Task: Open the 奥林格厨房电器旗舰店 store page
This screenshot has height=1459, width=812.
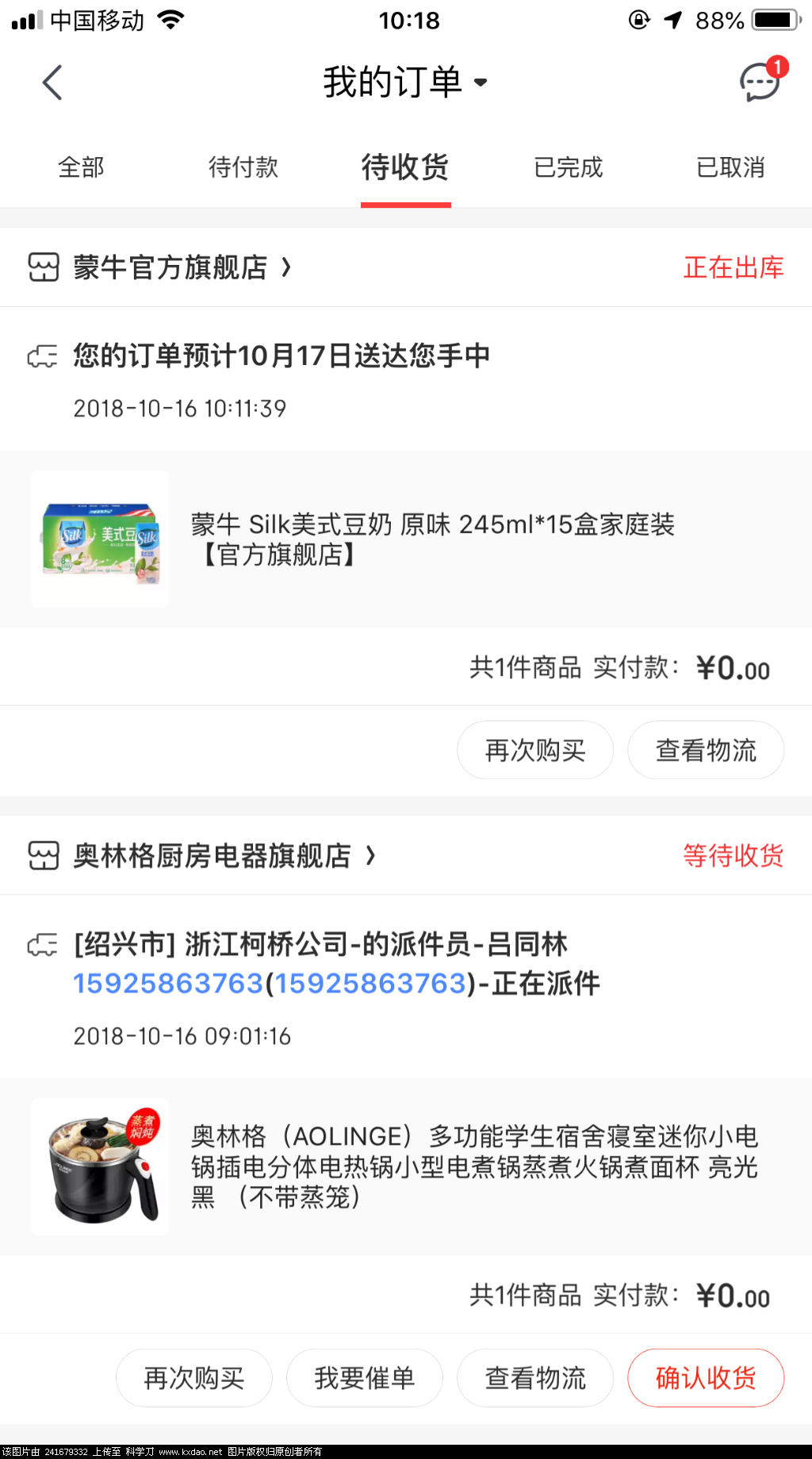Action: (x=213, y=856)
